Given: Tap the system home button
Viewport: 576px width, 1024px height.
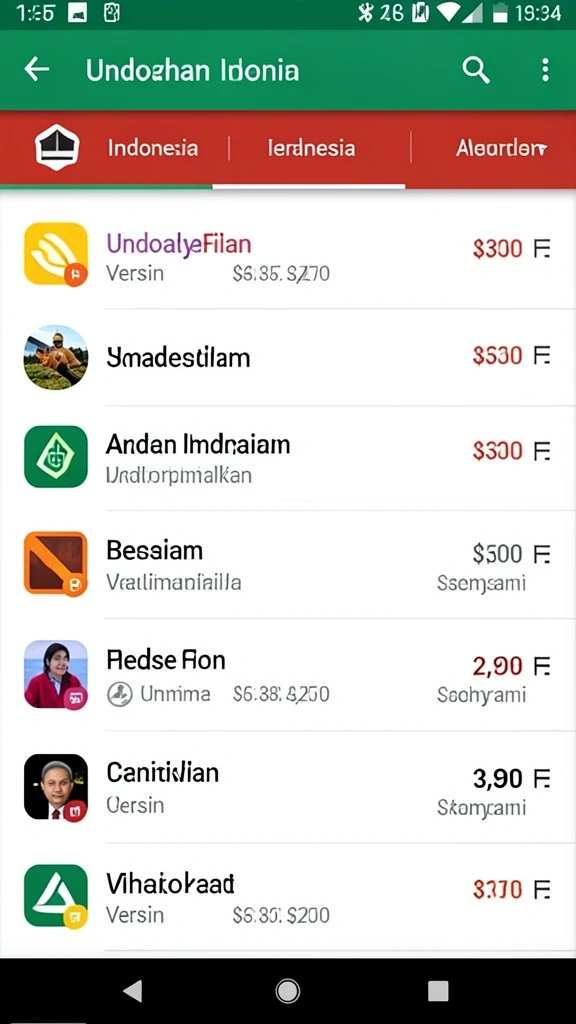Looking at the screenshot, I should click(287, 991).
